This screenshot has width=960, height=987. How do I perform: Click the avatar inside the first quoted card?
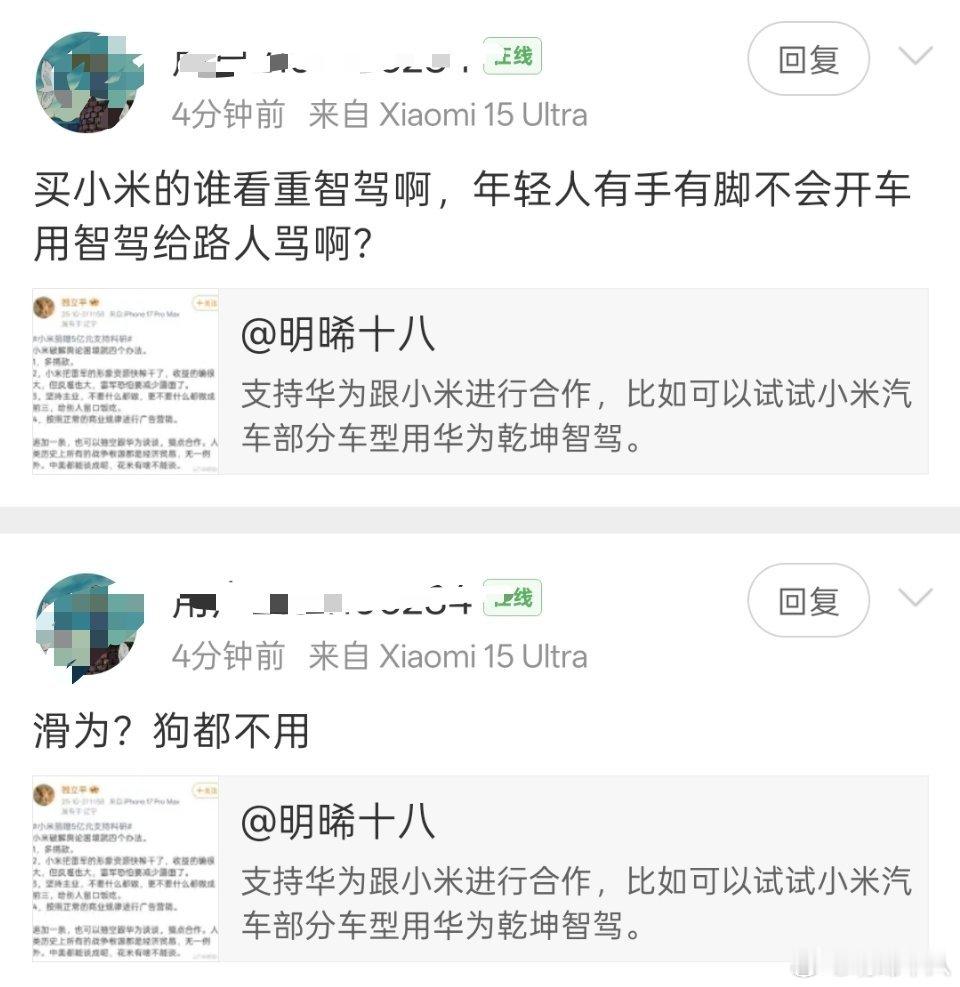[44, 307]
